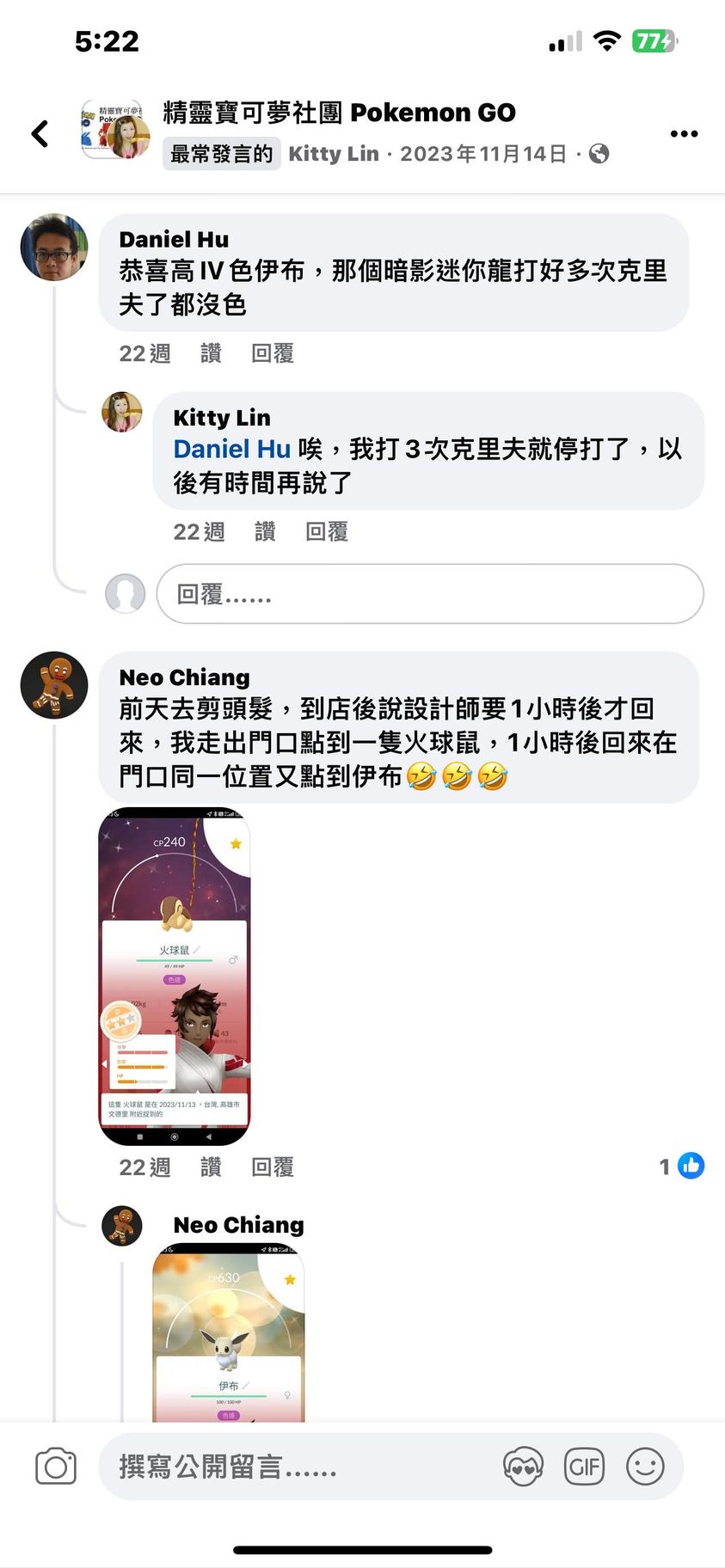Viewport: 725px width, 1568px height.
Task: Open the GIF picker
Action: pyautogui.click(x=584, y=1467)
